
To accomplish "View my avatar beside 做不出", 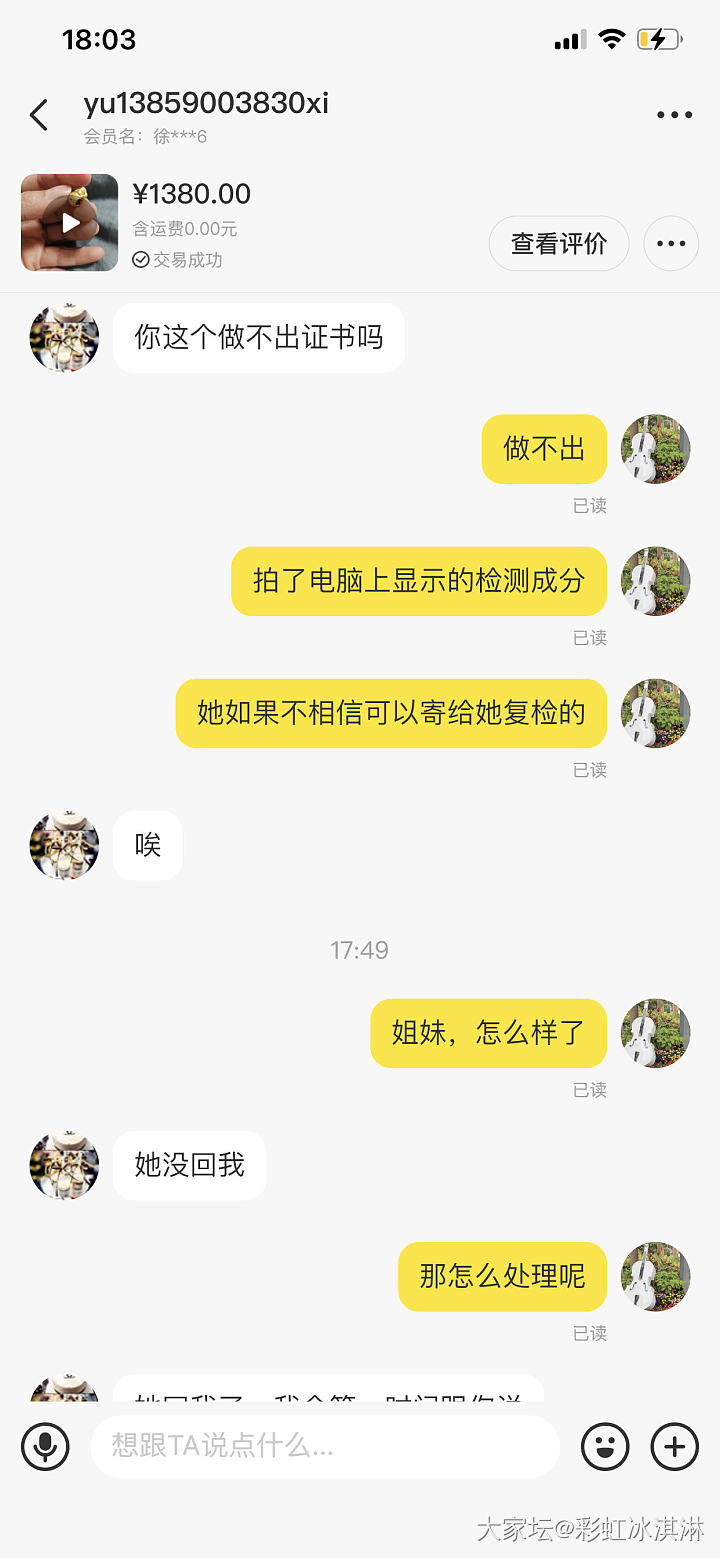I will pos(655,449).
